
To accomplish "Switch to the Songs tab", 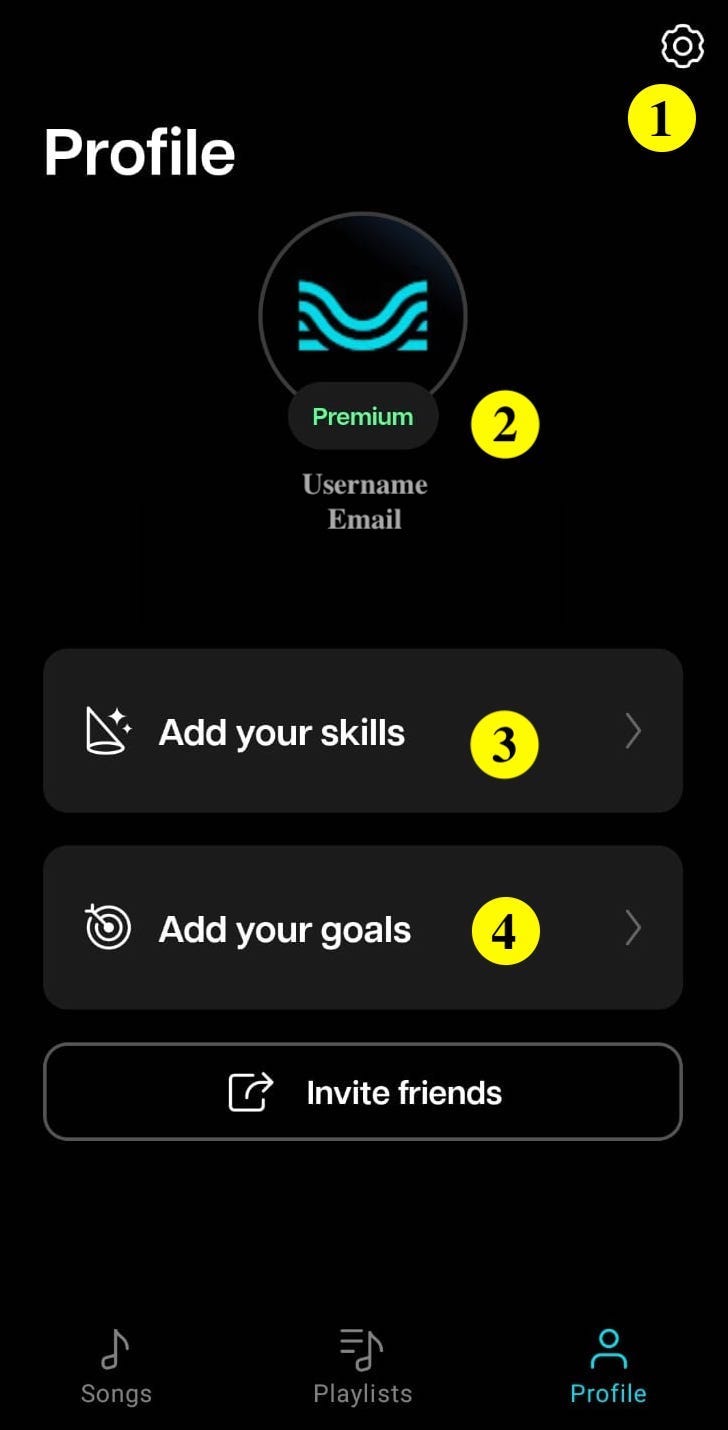I will tap(116, 1367).
